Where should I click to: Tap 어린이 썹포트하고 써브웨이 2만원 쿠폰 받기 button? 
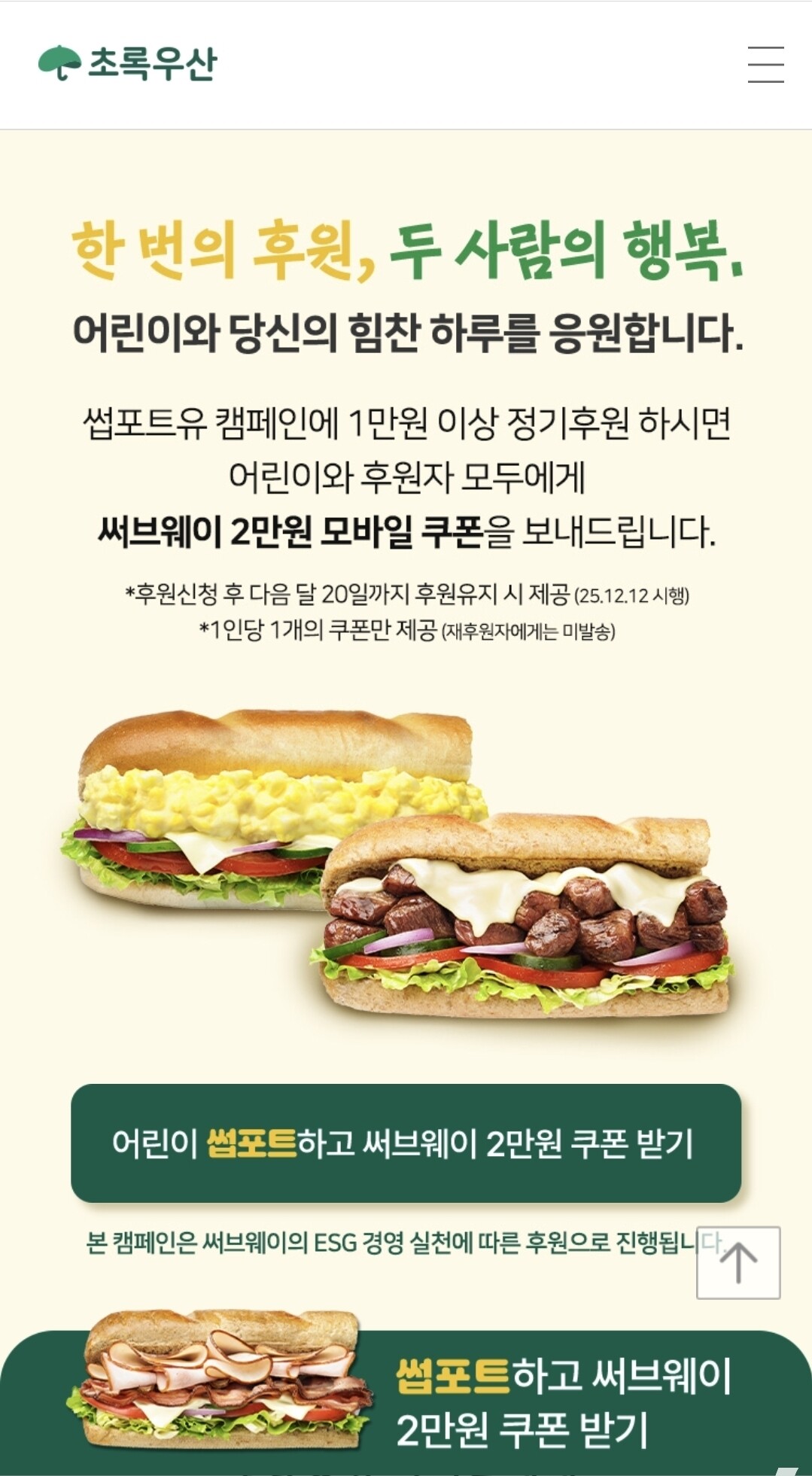[x=406, y=1143]
